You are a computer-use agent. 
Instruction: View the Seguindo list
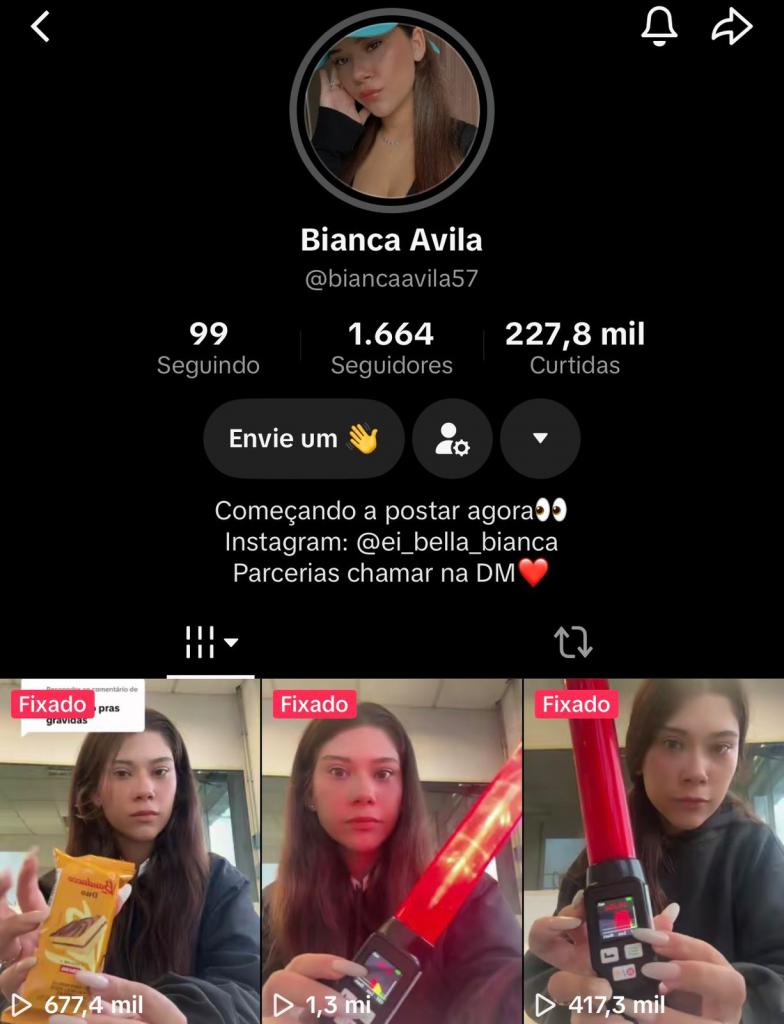pos(208,347)
